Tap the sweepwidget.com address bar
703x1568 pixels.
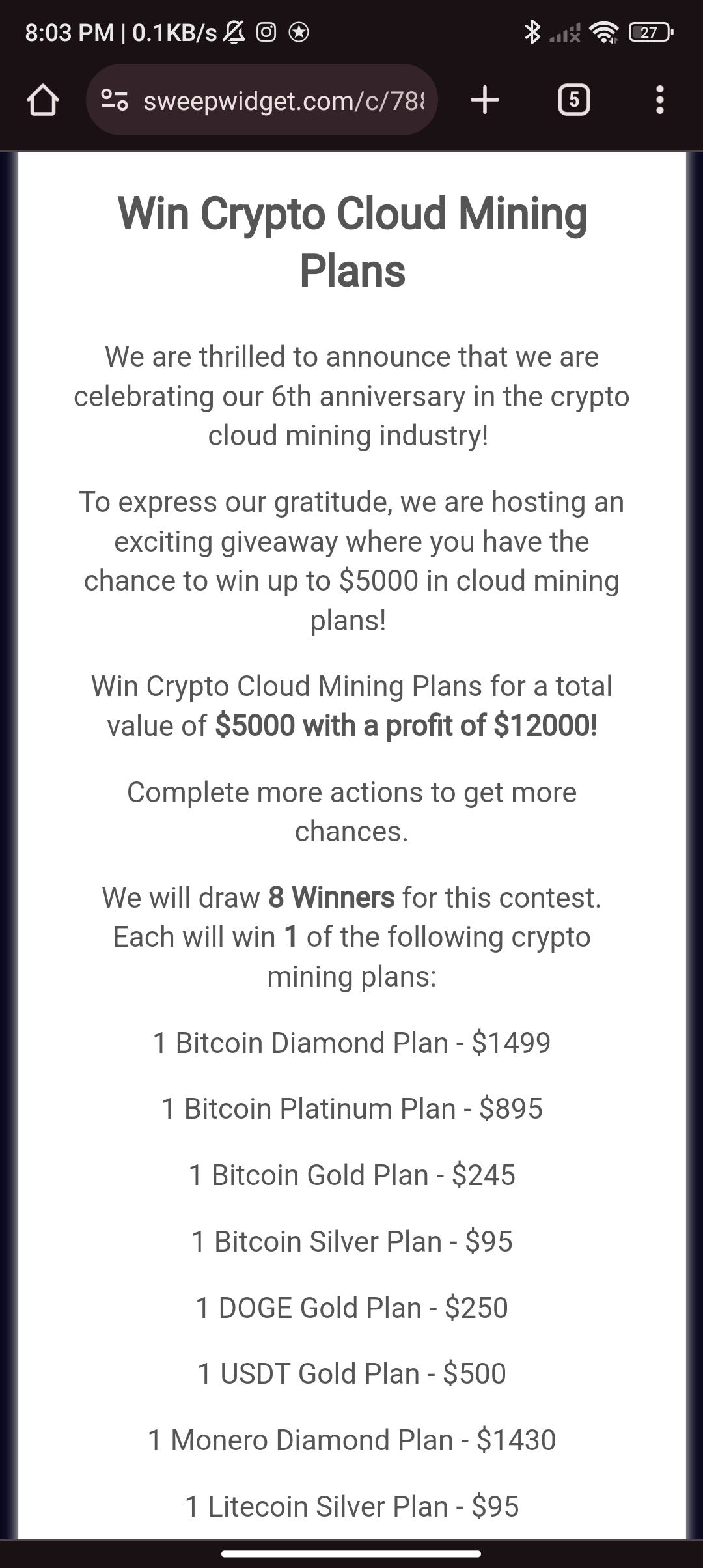pos(284,100)
